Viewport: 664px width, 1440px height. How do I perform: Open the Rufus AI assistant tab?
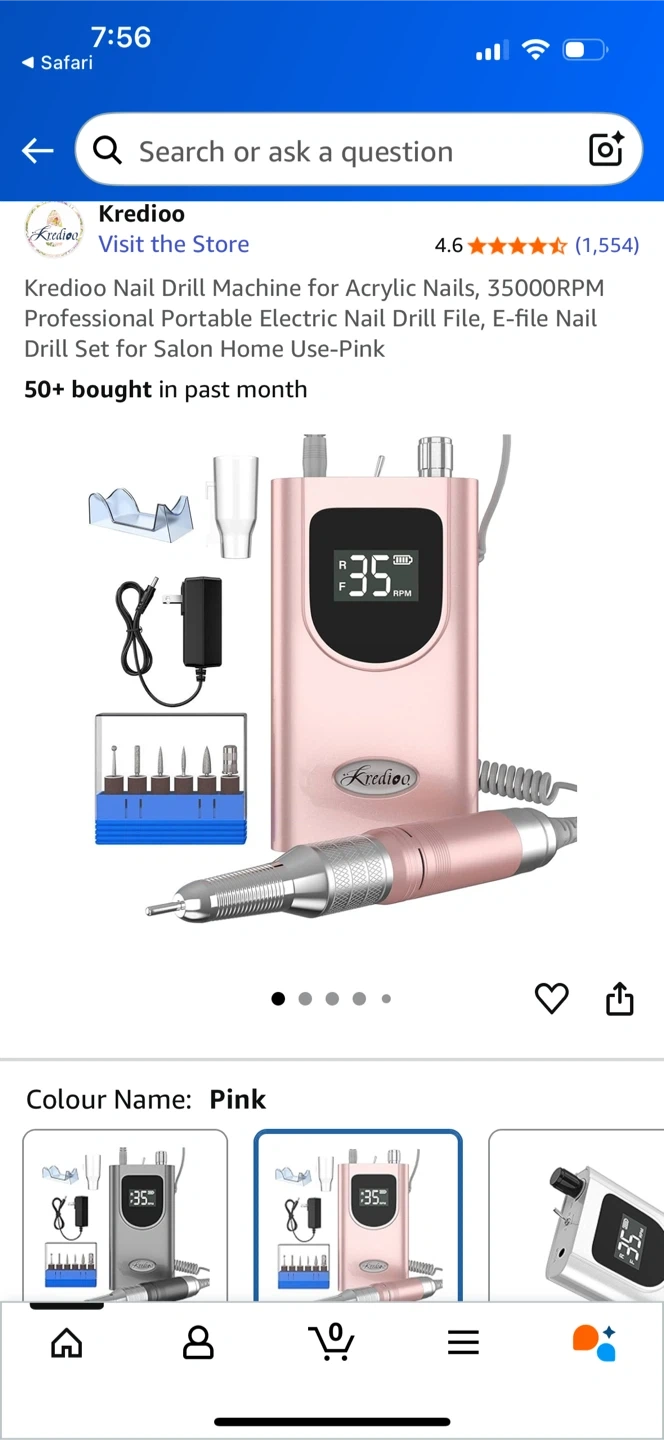pyautogui.click(x=594, y=1343)
